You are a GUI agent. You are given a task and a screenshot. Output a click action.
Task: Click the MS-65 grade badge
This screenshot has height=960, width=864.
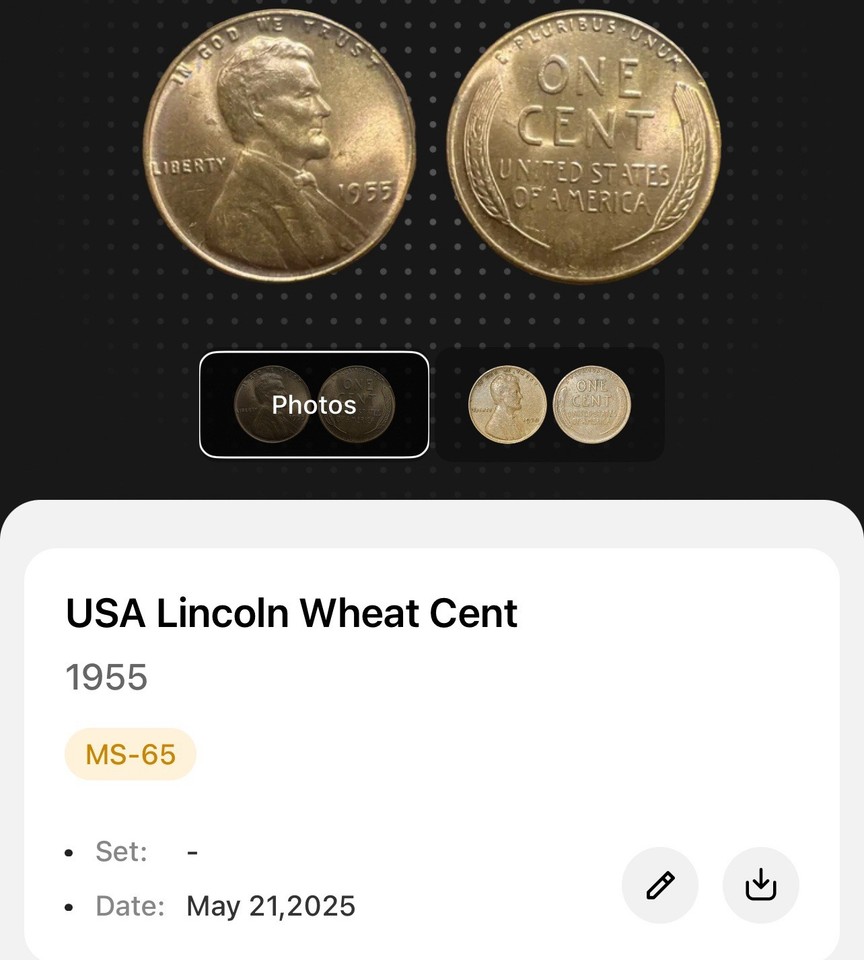point(130,754)
